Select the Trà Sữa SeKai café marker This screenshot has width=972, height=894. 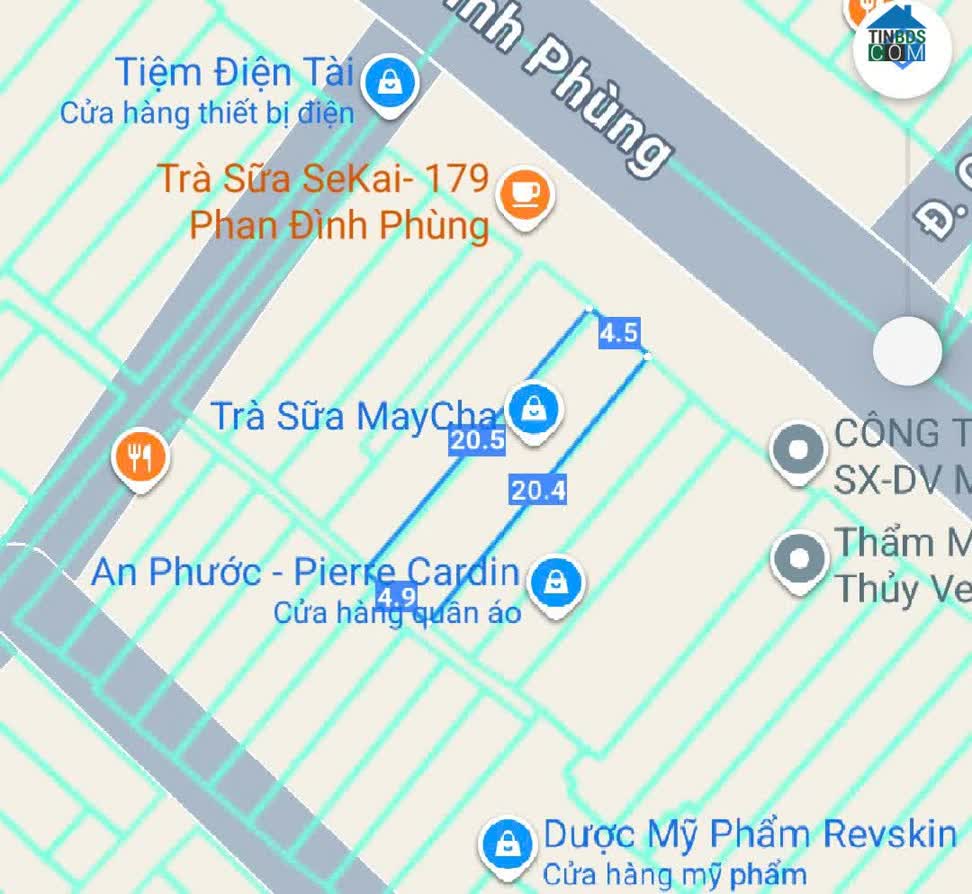pyautogui.click(x=524, y=194)
